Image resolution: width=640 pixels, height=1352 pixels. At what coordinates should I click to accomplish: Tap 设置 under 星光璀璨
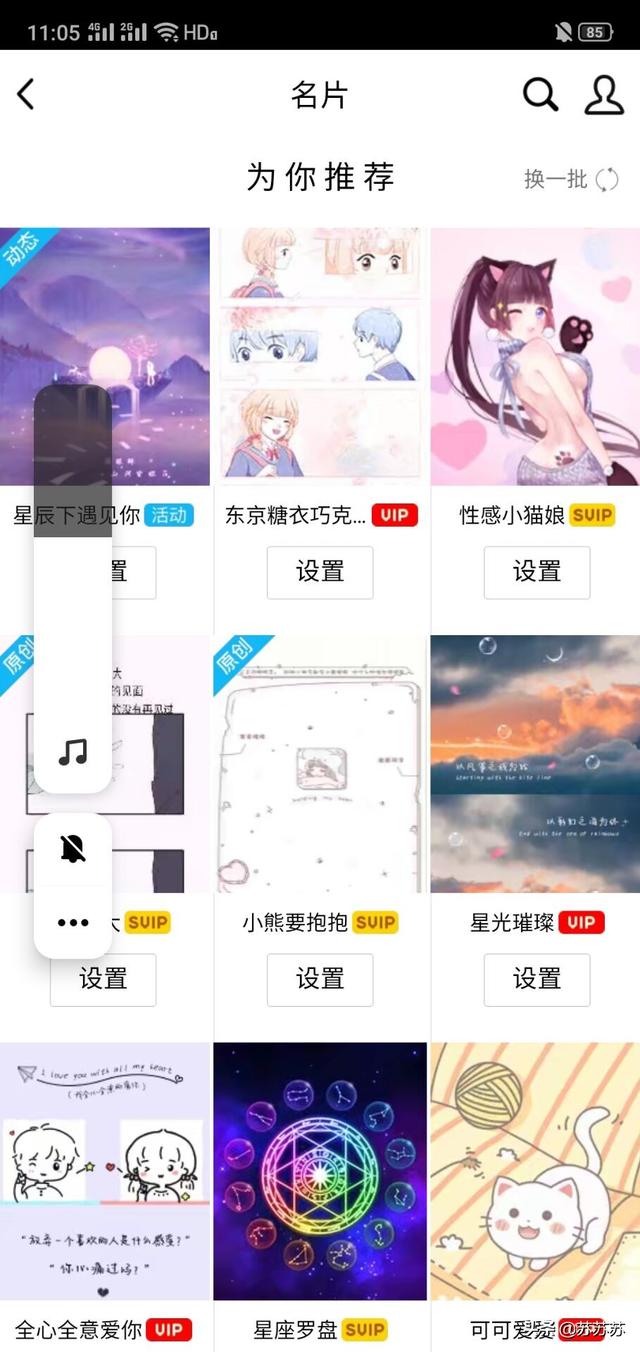point(537,979)
